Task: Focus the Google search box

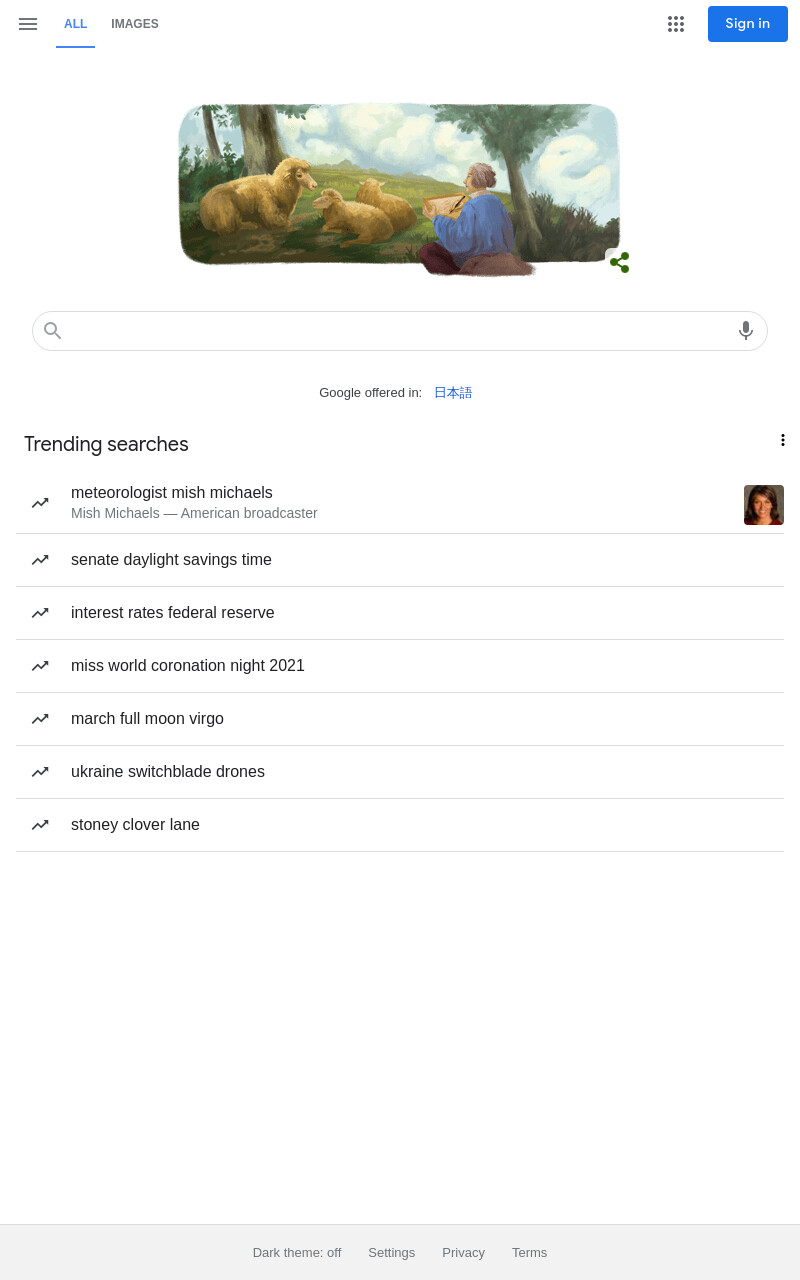Action: tap(400, 331)
